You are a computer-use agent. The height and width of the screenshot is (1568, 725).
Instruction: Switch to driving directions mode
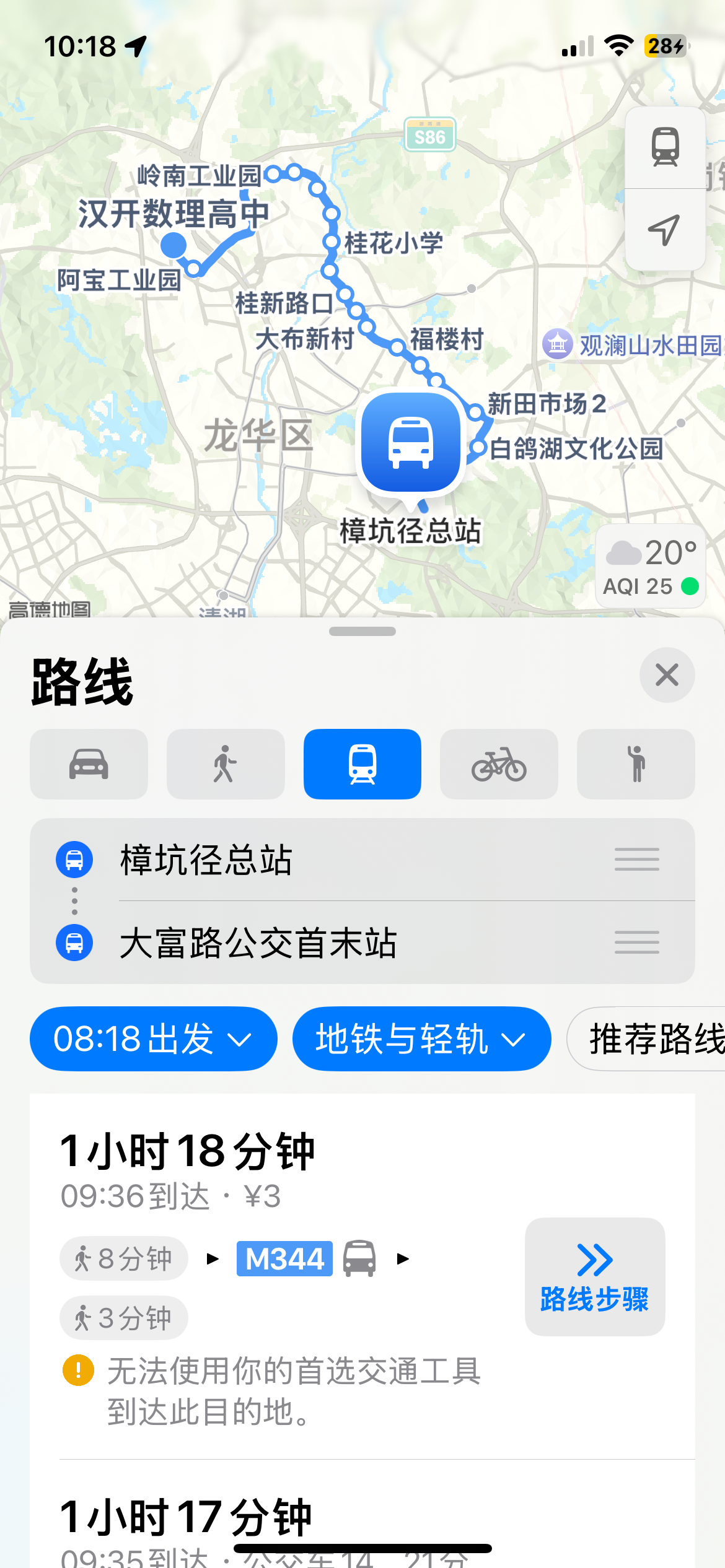tap(89, 764)
